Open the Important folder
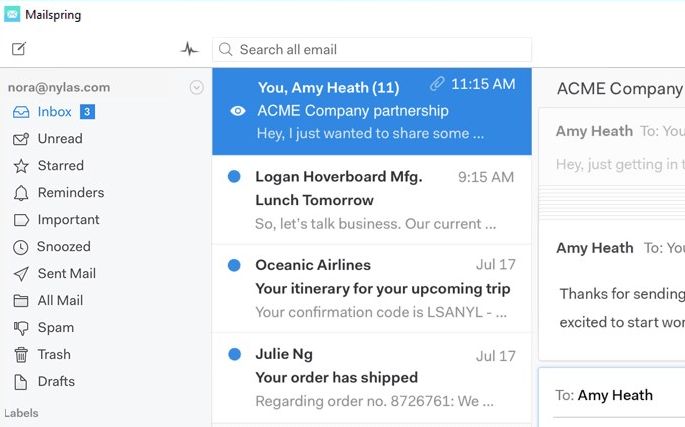The height and width of the screenshot is (427, 685). point(68,220)
